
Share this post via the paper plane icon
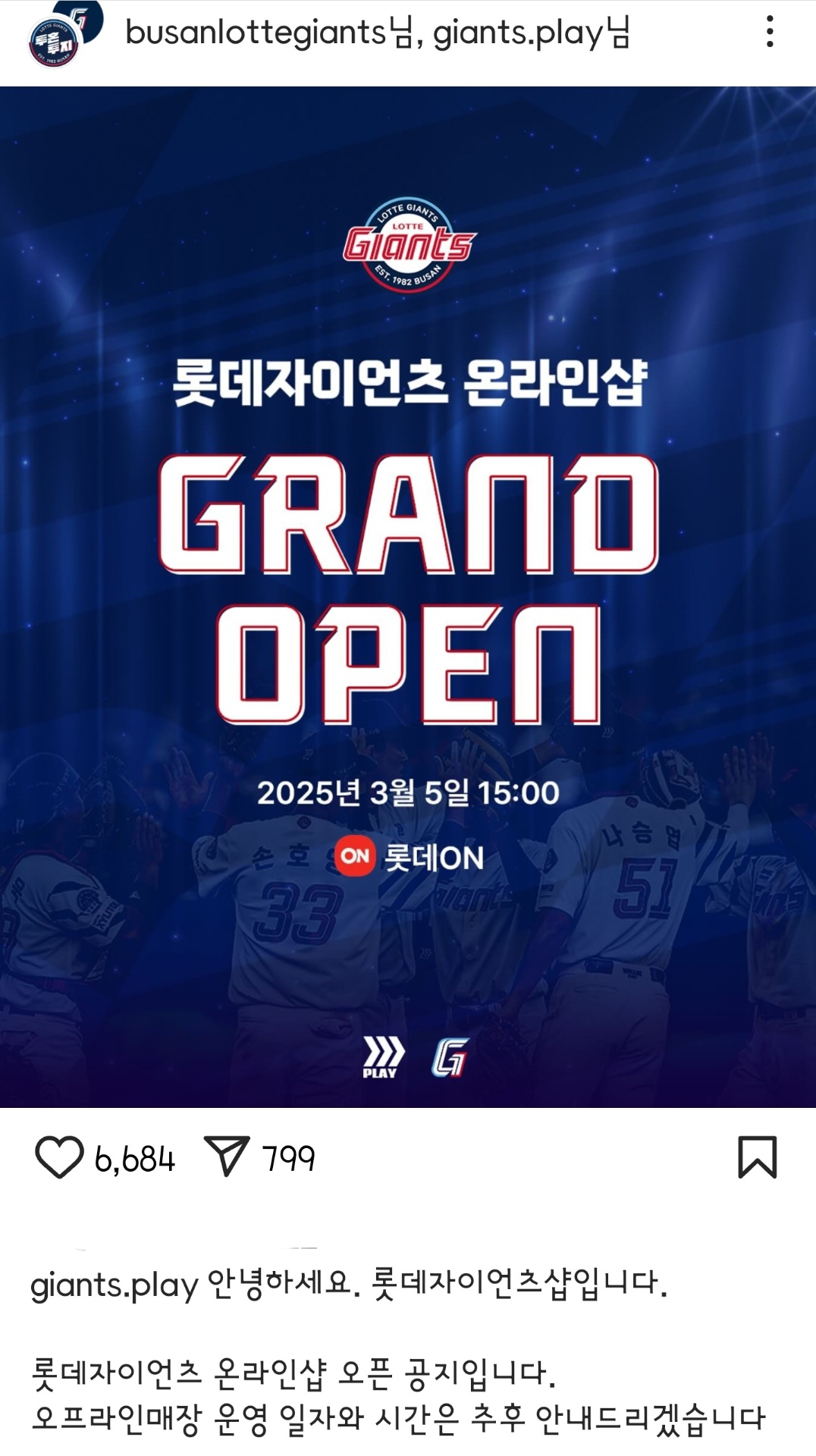227,1156
